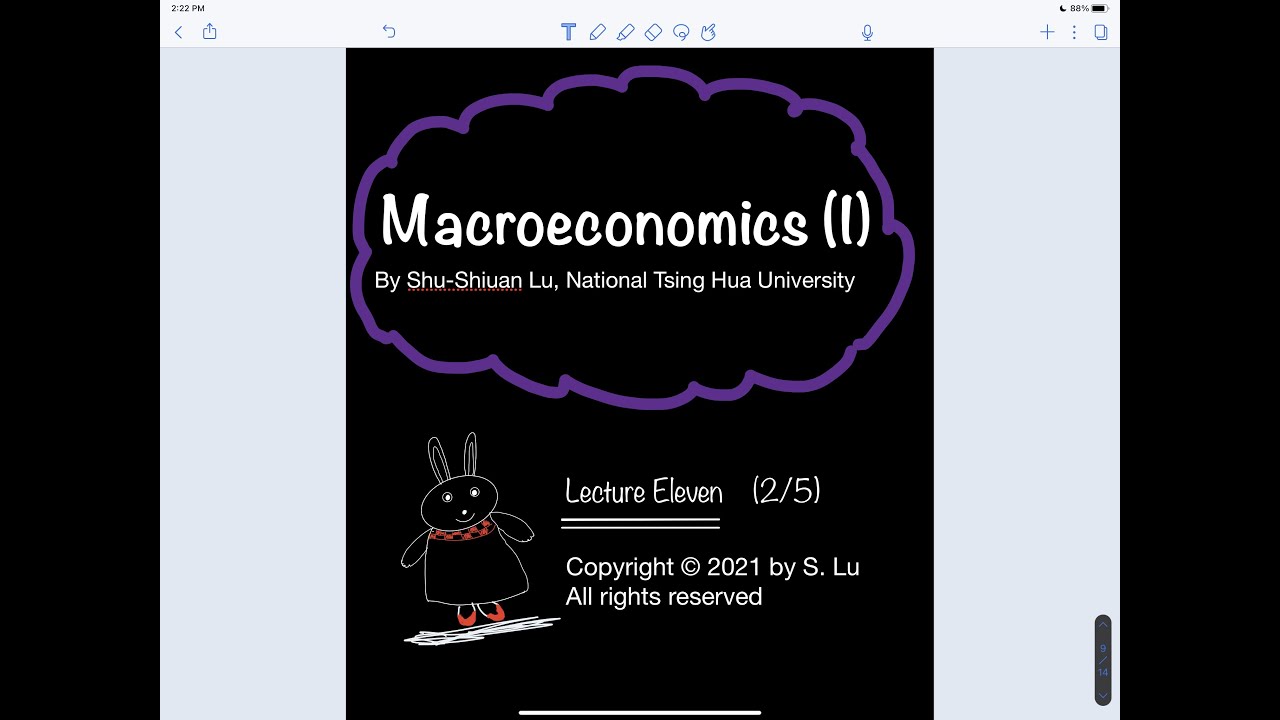Start audio recording with the microphone
Screen dimensions: 1280x720
click(867, 32)
